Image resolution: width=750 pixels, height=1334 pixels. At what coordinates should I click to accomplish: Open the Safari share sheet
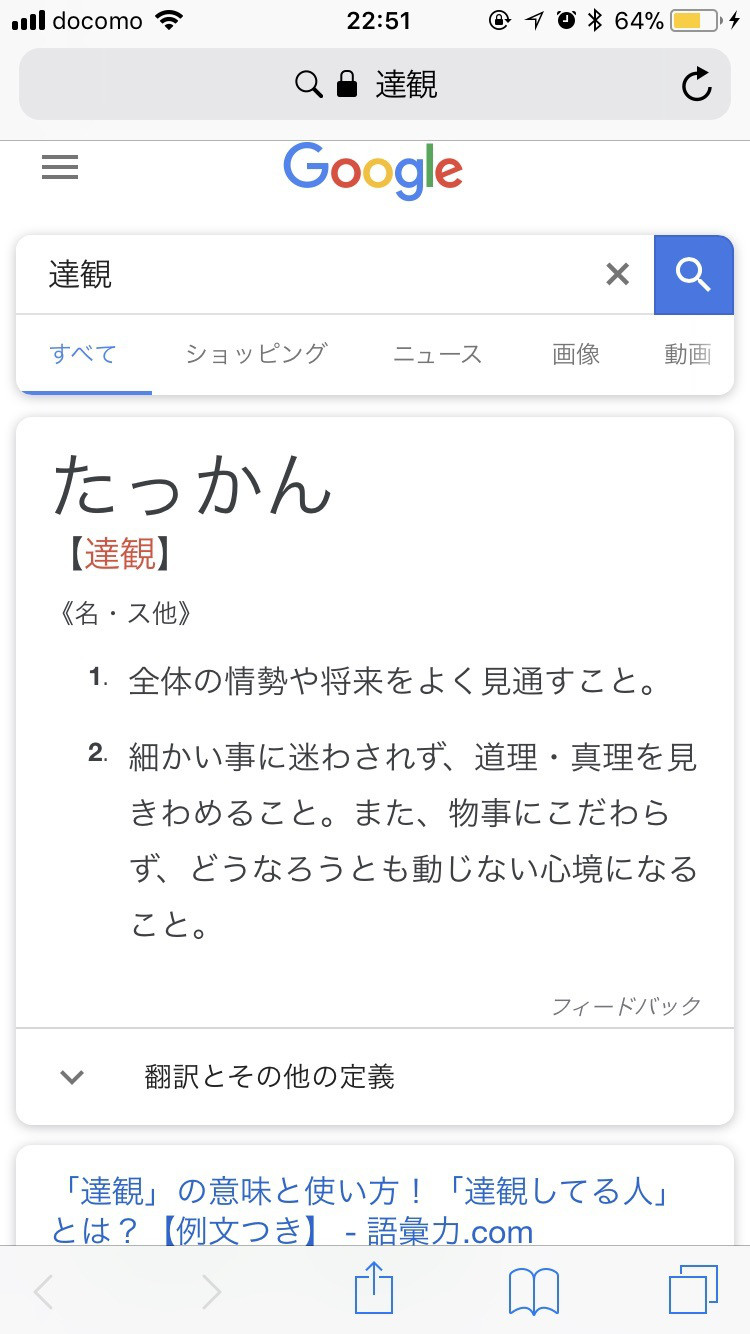tap(375, 1290)
